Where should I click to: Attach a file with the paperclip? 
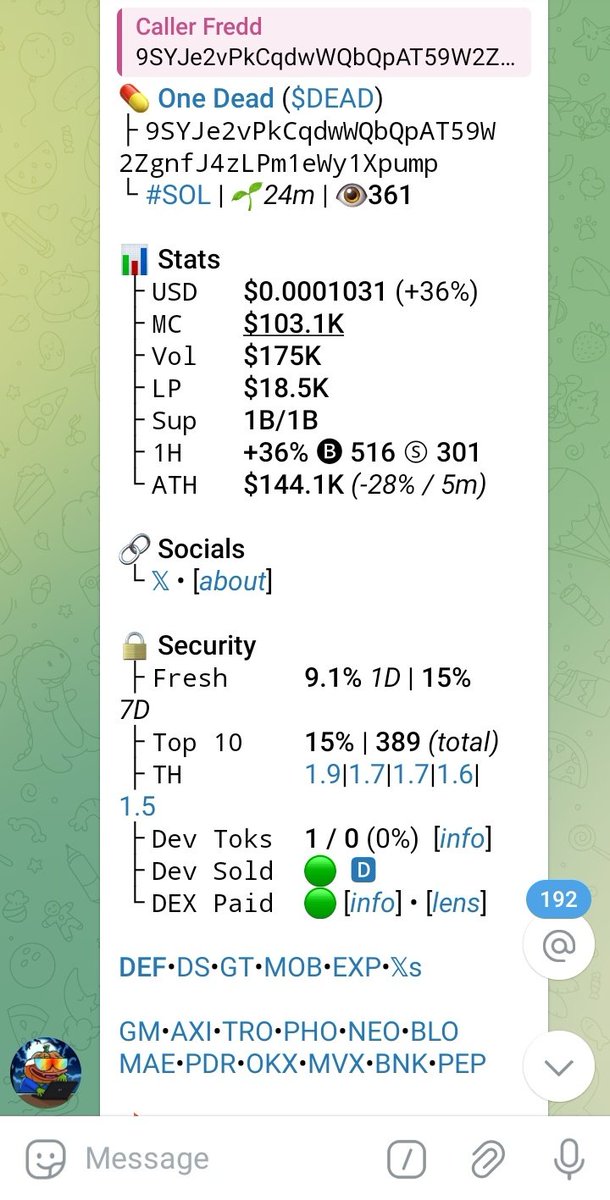pyautogui.click(x=487, y=1160)
